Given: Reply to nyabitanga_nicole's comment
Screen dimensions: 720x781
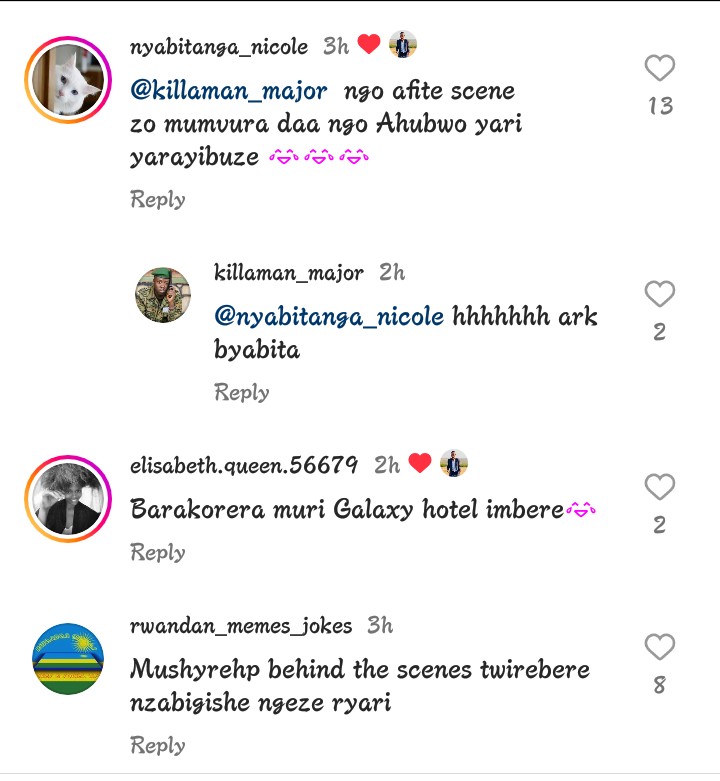Looking at the screenshot, I should point(158,199).
